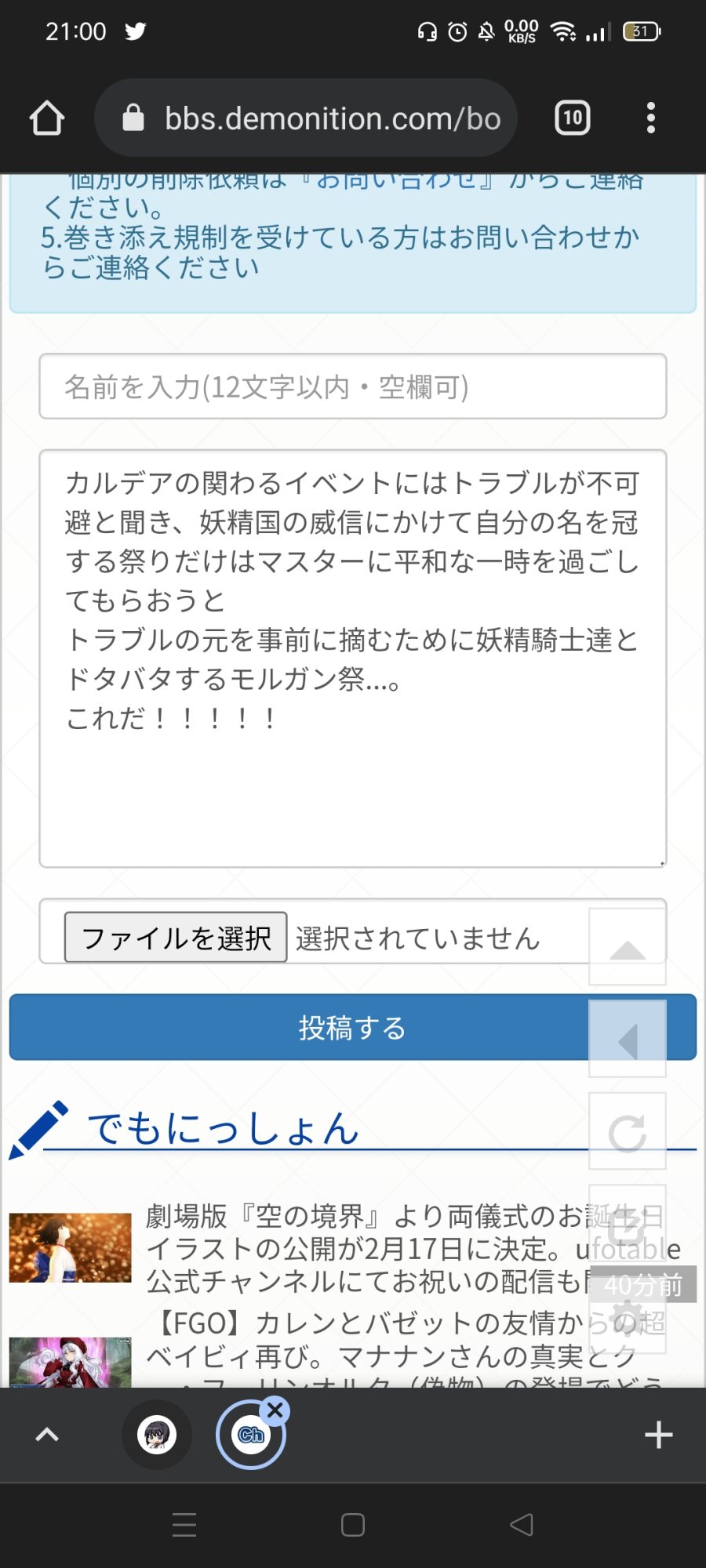Open recent apps from navigation bar
Viewport: 706px width, 1568px height.
pos(184,1525)
